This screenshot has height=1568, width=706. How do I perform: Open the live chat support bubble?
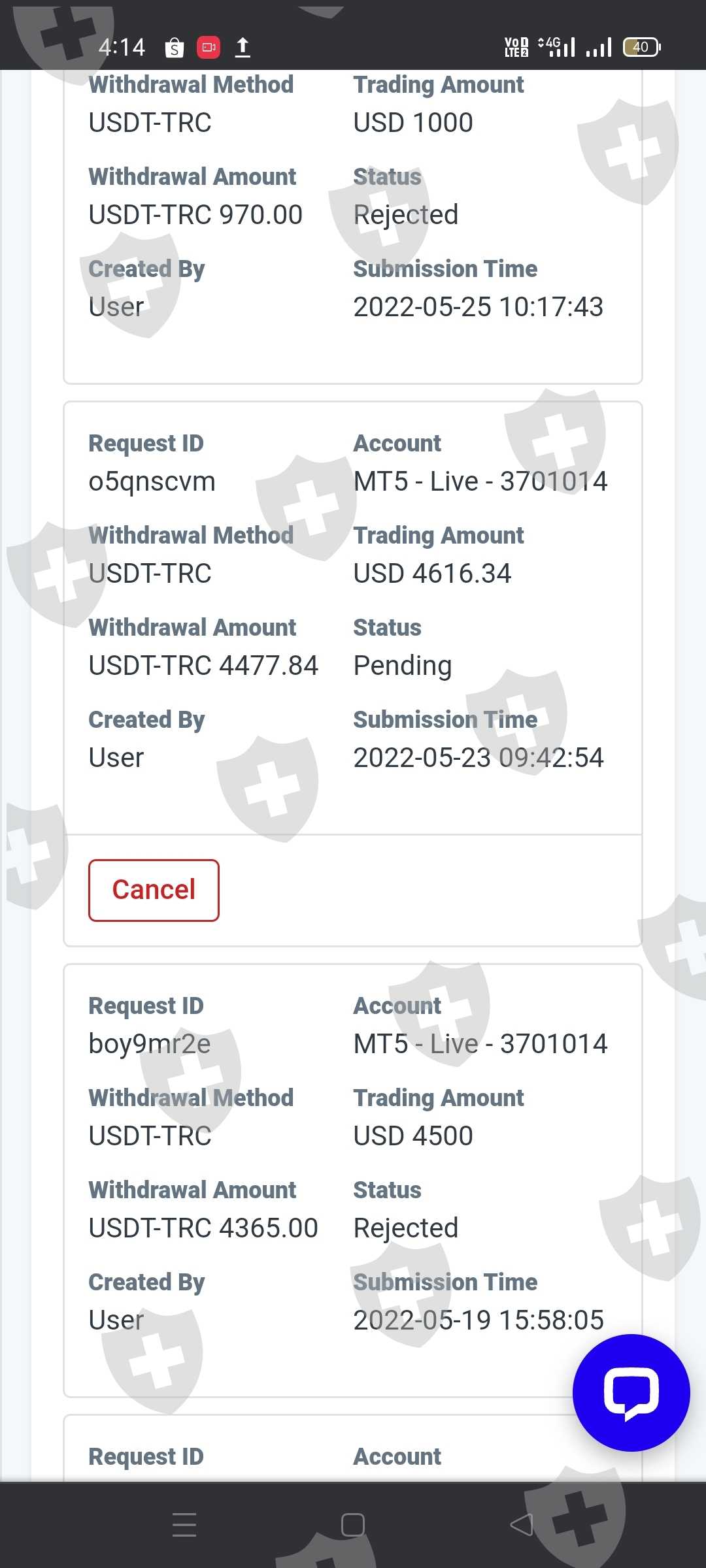click(x=631, y=1392)
